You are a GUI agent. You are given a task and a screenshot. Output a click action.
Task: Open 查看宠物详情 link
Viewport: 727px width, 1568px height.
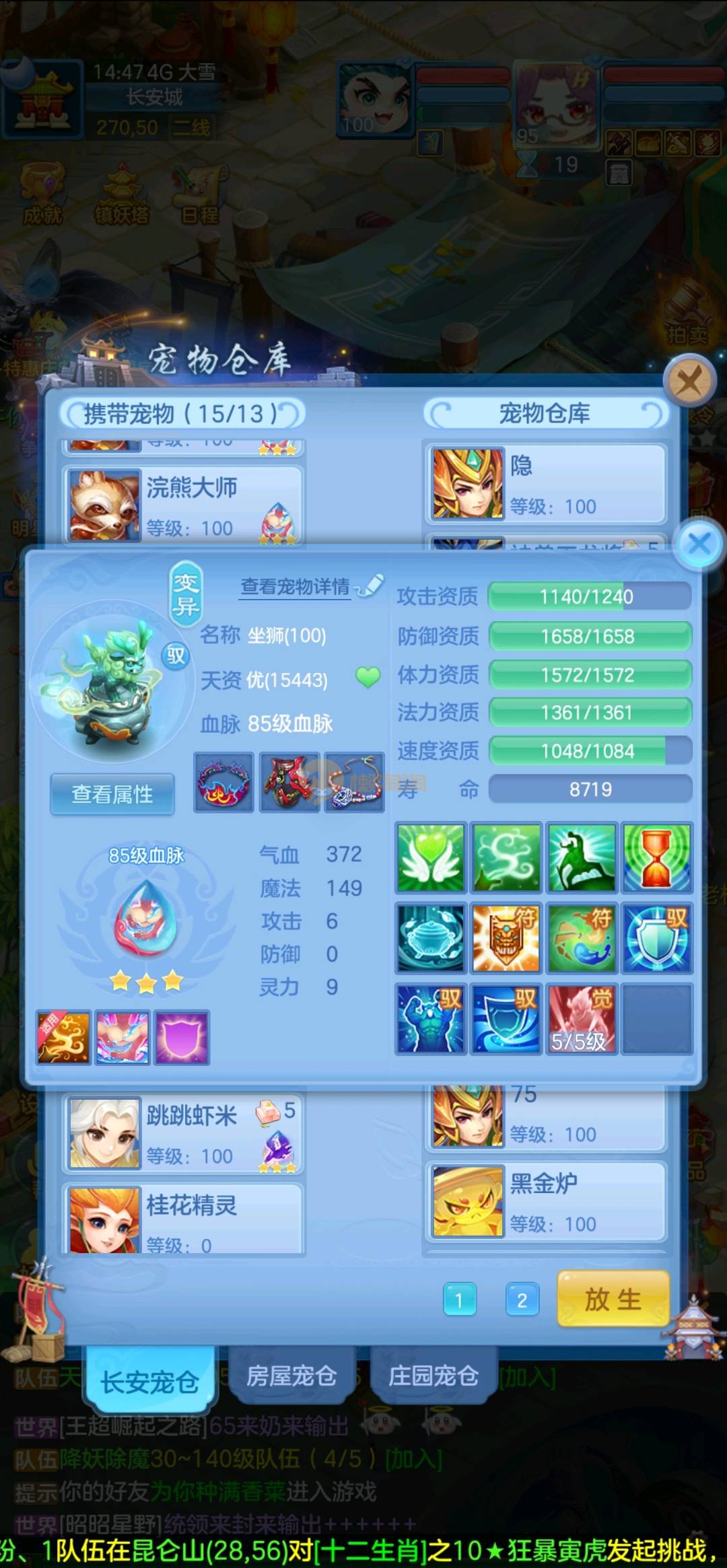295,587
